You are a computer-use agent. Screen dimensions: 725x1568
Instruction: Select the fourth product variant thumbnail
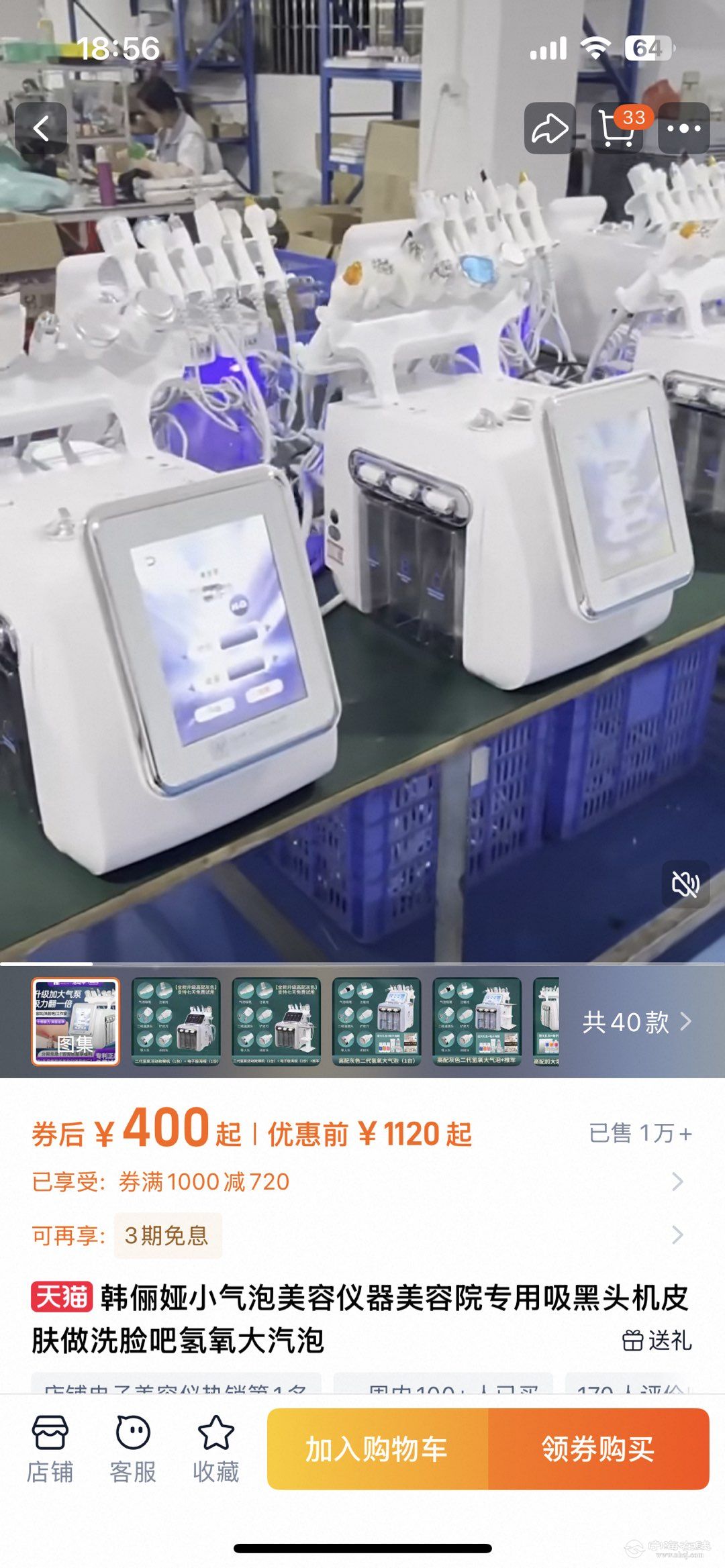pos(377,1021)
